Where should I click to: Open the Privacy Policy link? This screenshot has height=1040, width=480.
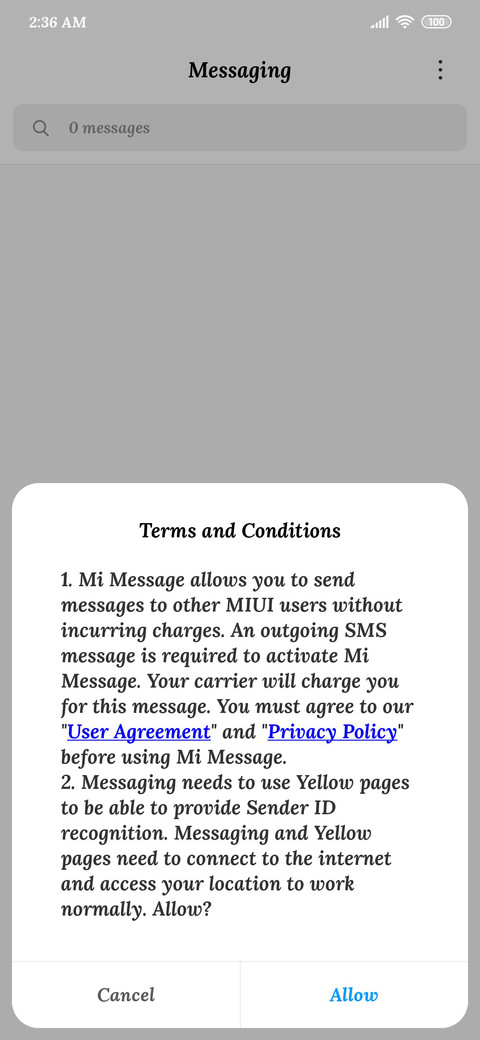332,732
